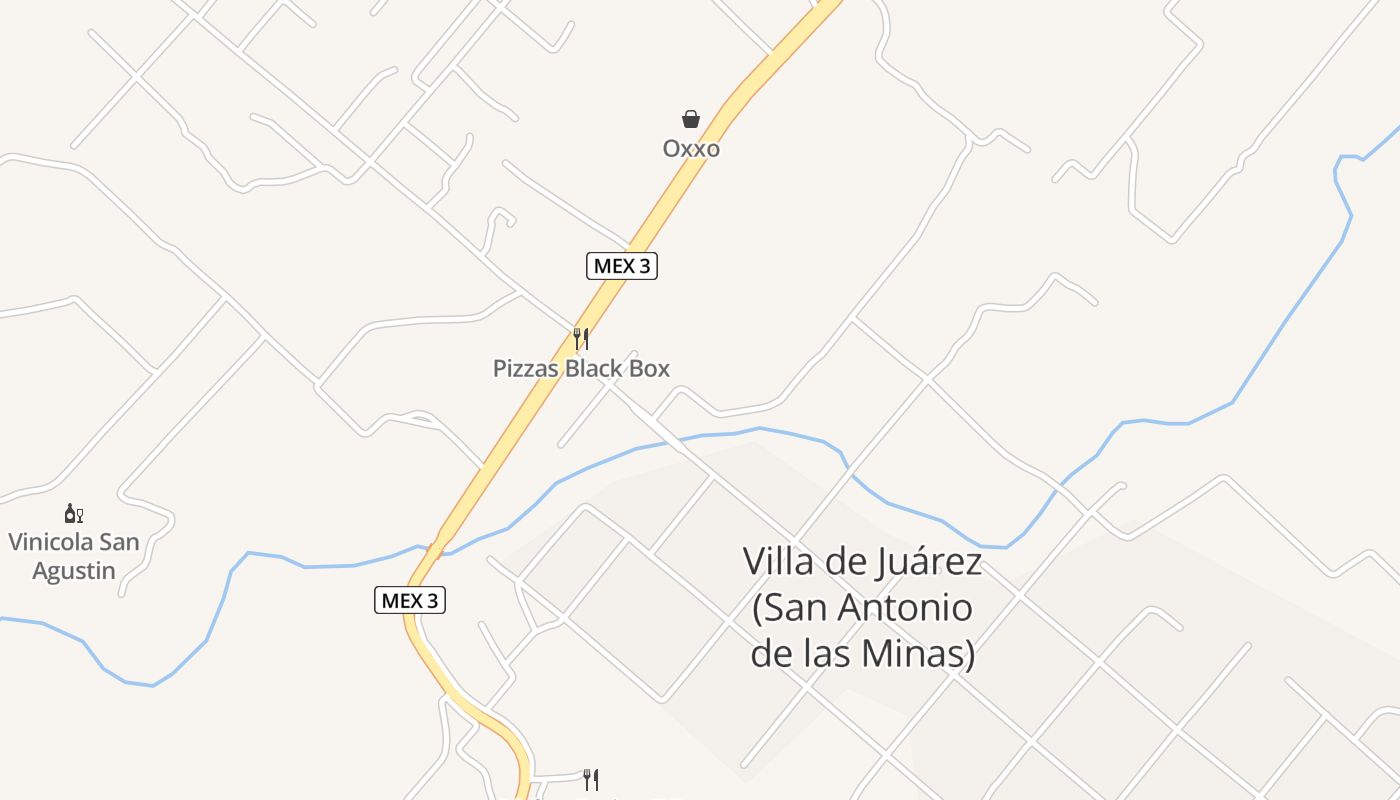Select the unlabeled restaurant marker near the bottom of the map
This screenshot has height=800, width=1400.
pos(591,779)
